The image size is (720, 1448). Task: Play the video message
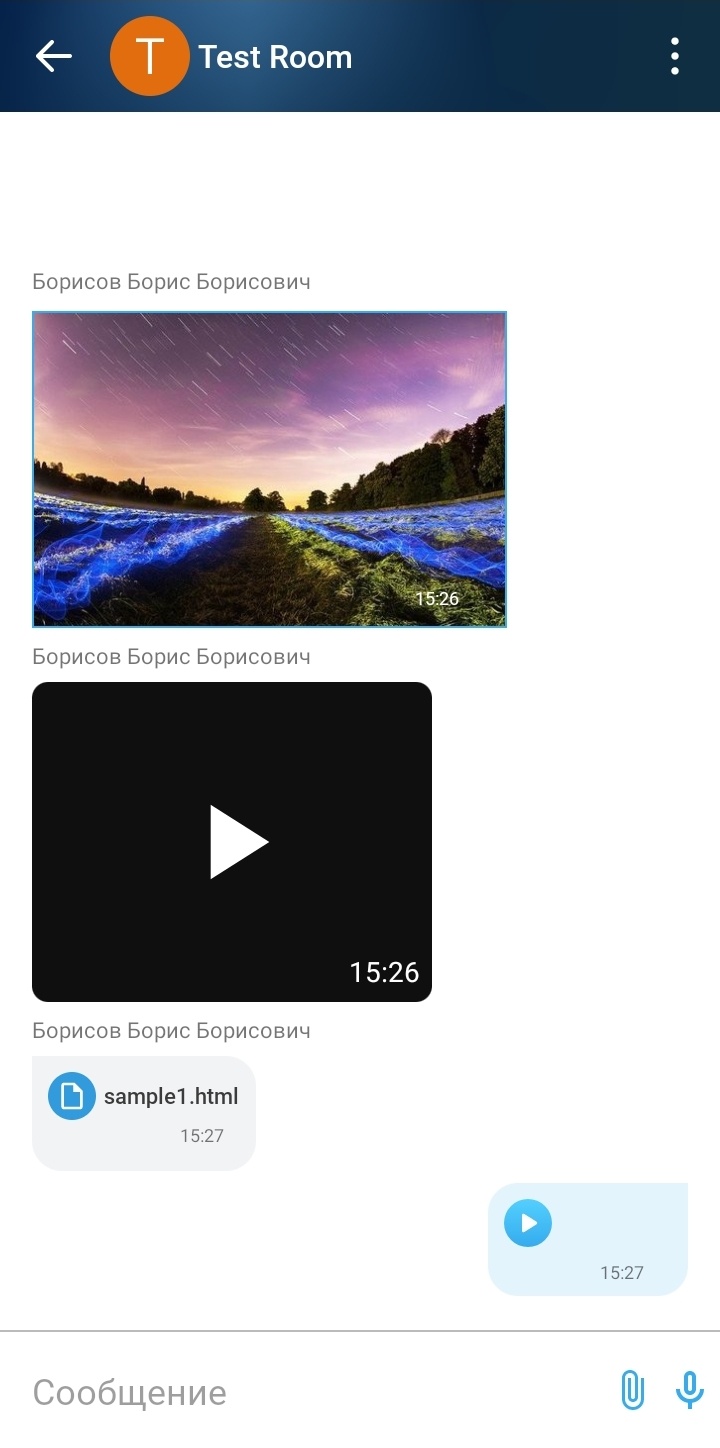pos(238,842)
